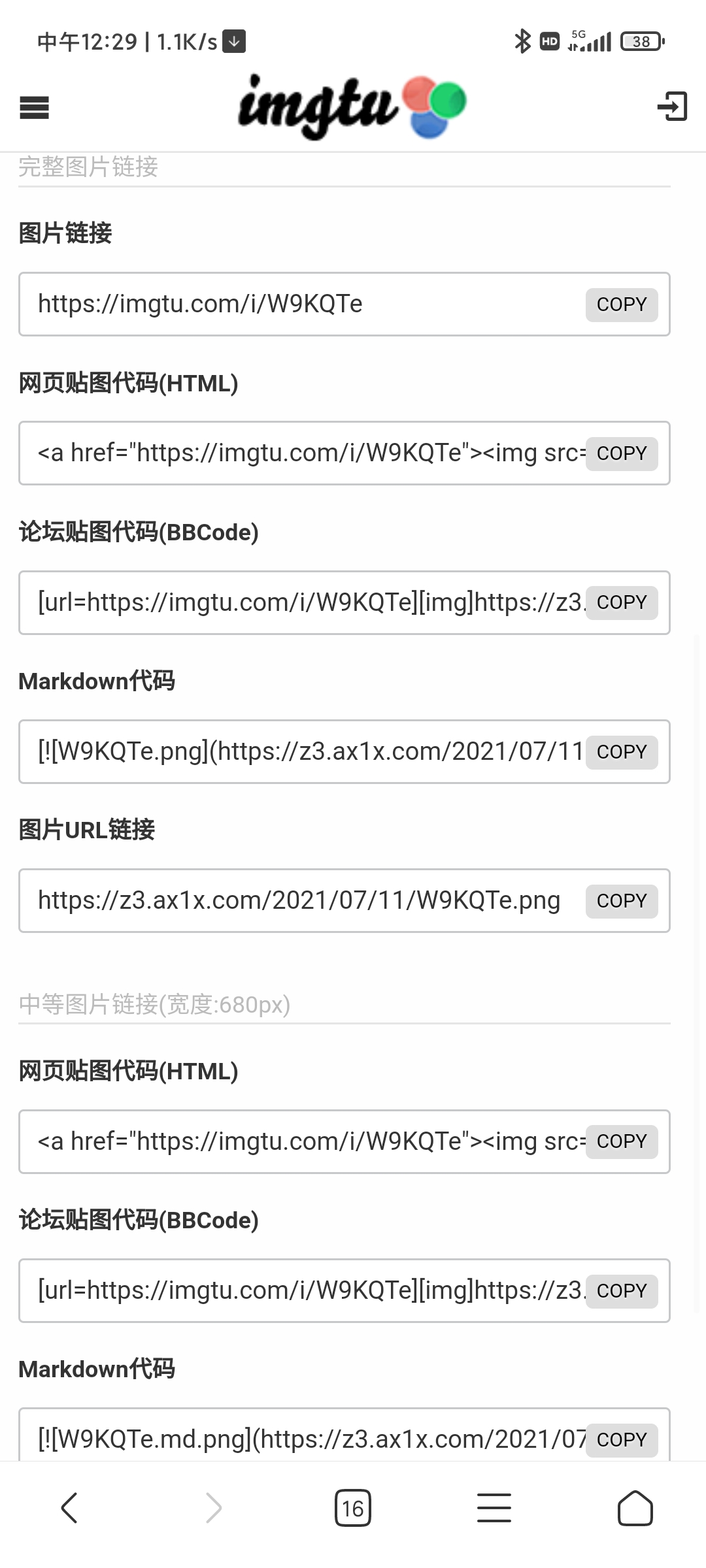Open the browser menu in the bottom bar
This screenshot has width=706, height=1568.
point(494,1508)
